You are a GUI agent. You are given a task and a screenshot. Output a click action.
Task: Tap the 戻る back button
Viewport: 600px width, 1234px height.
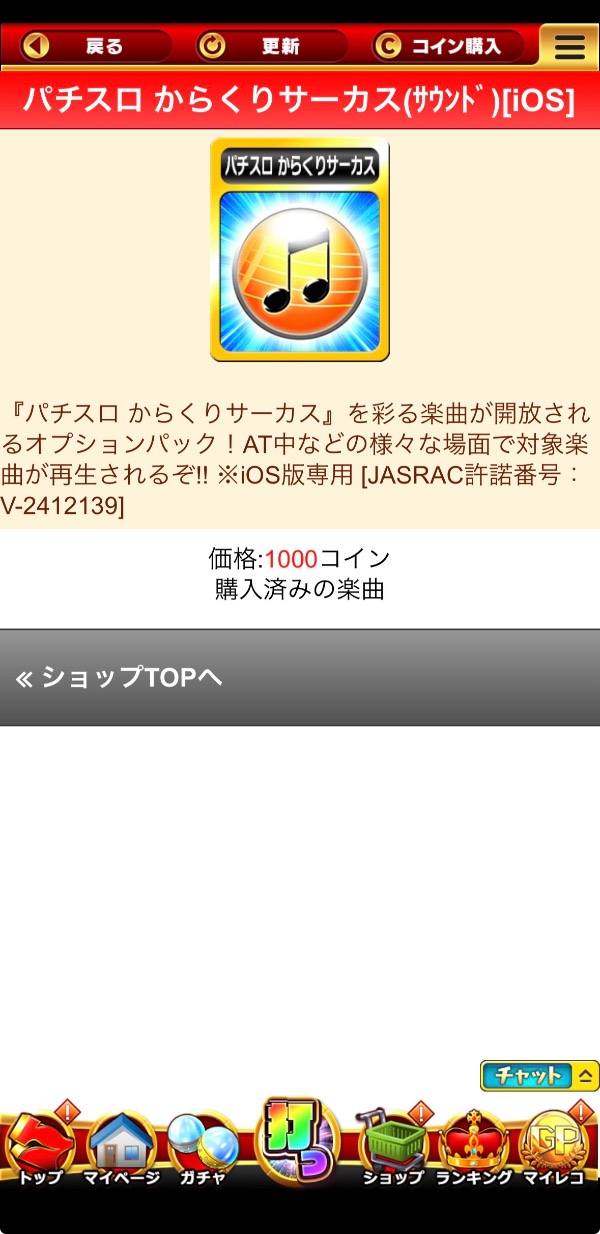tap(94, 46)
